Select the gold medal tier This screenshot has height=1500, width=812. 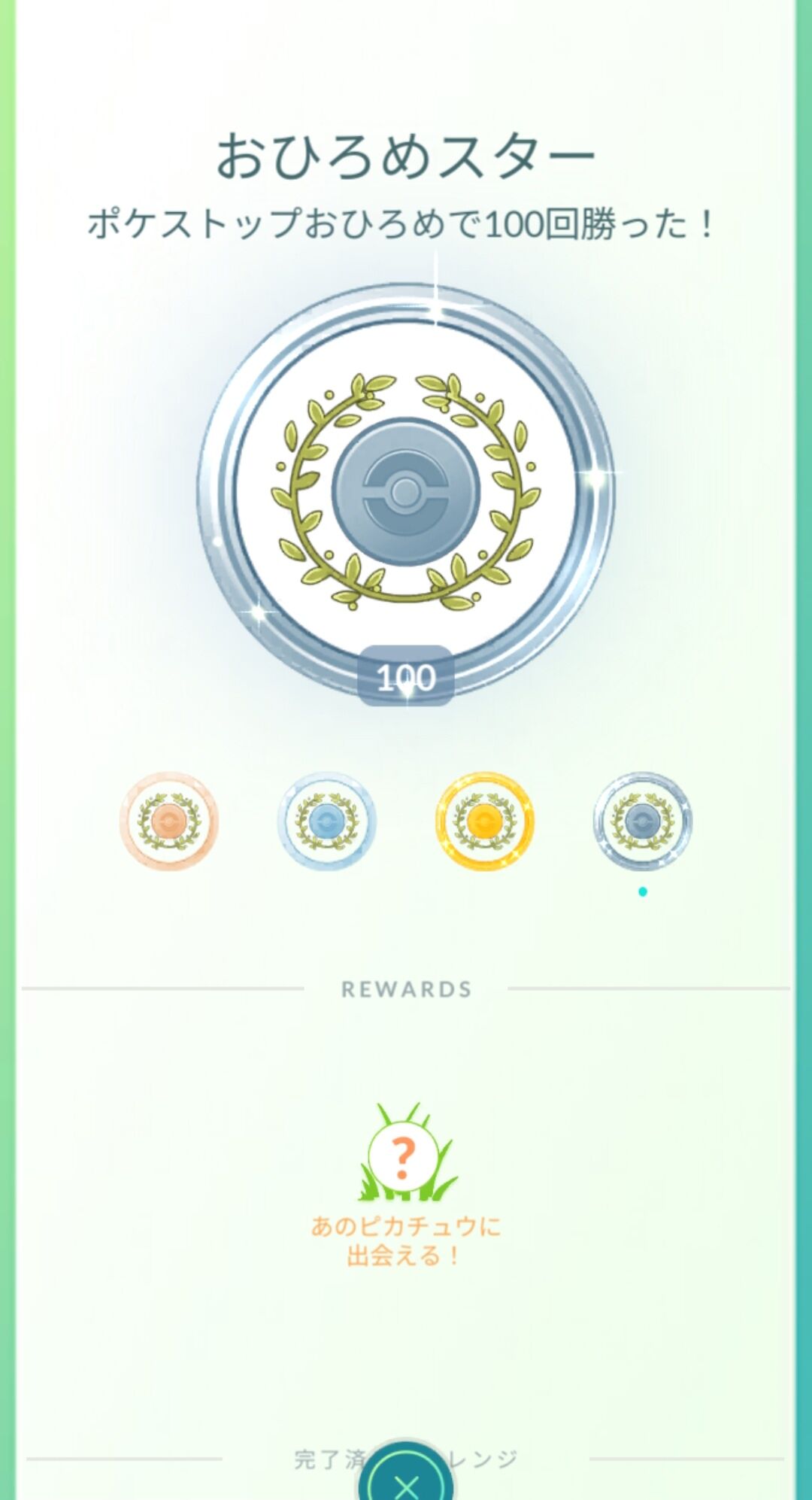pos(484,821)
